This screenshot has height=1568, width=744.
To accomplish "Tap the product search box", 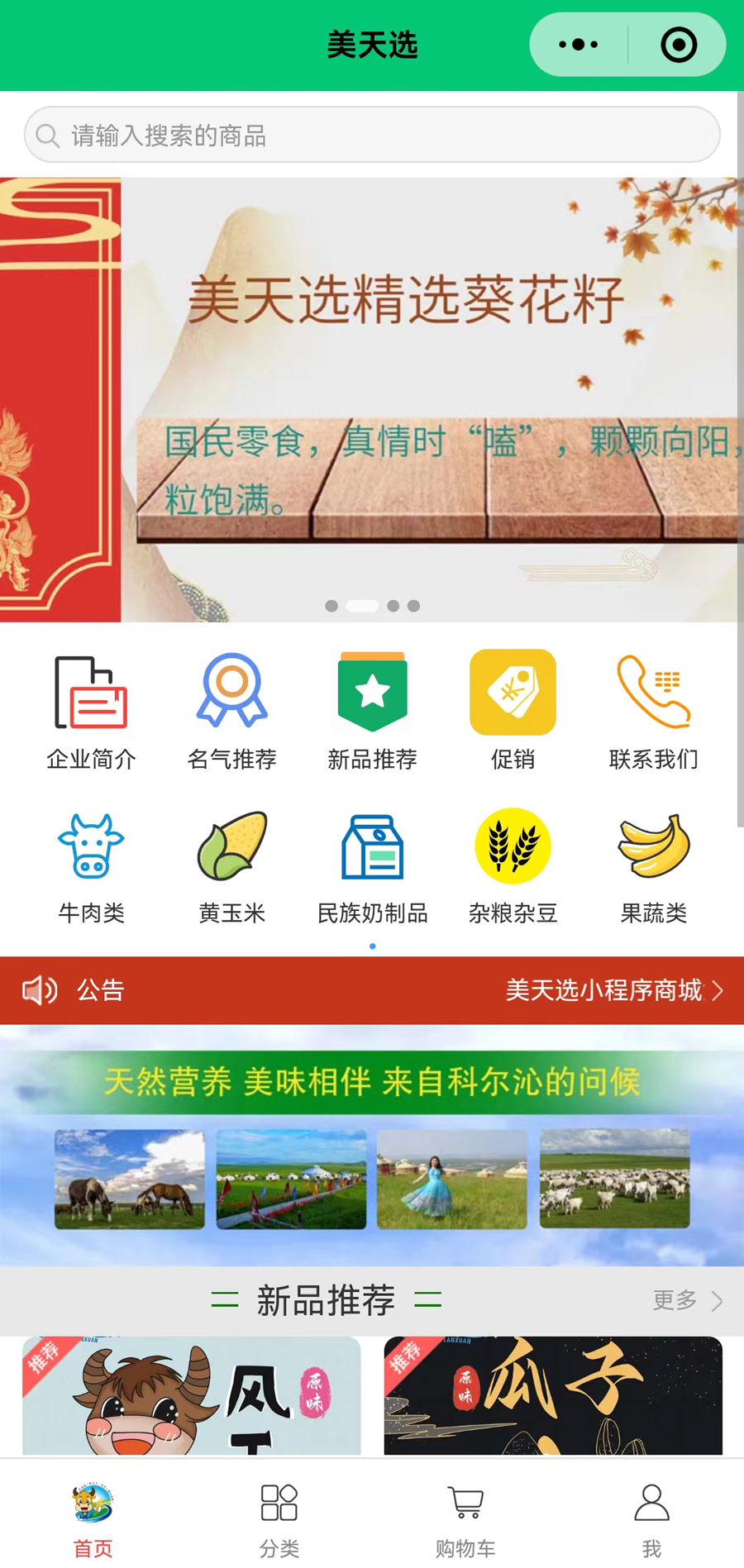I will [372, 135].
